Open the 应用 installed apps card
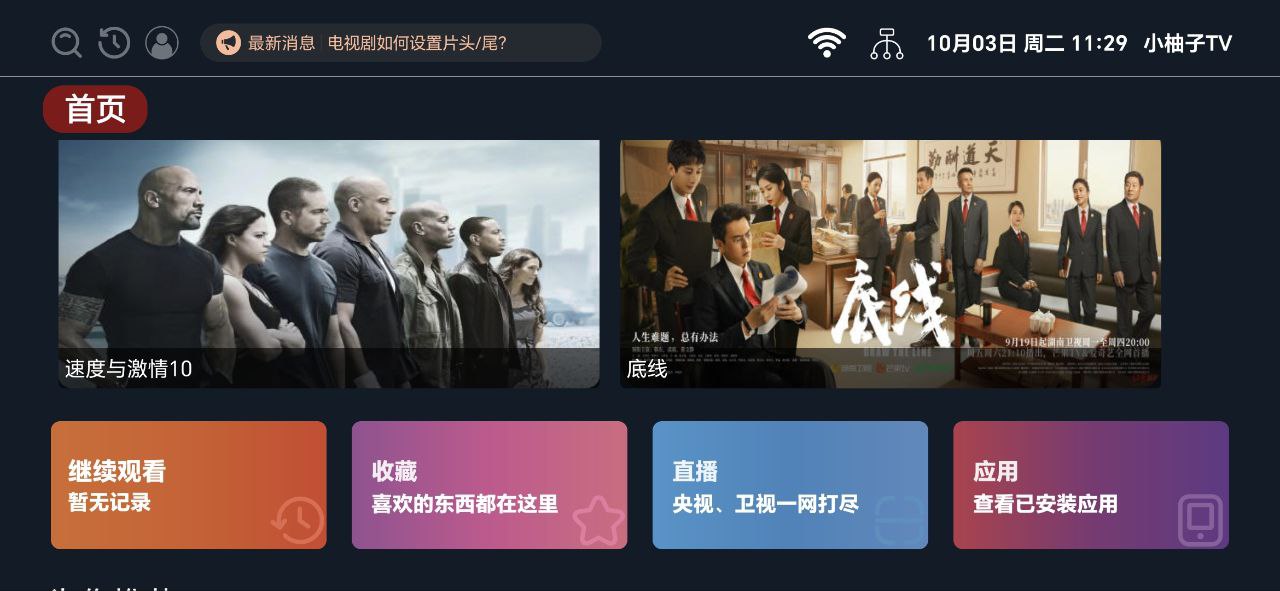 click(x=1090, y=485)
